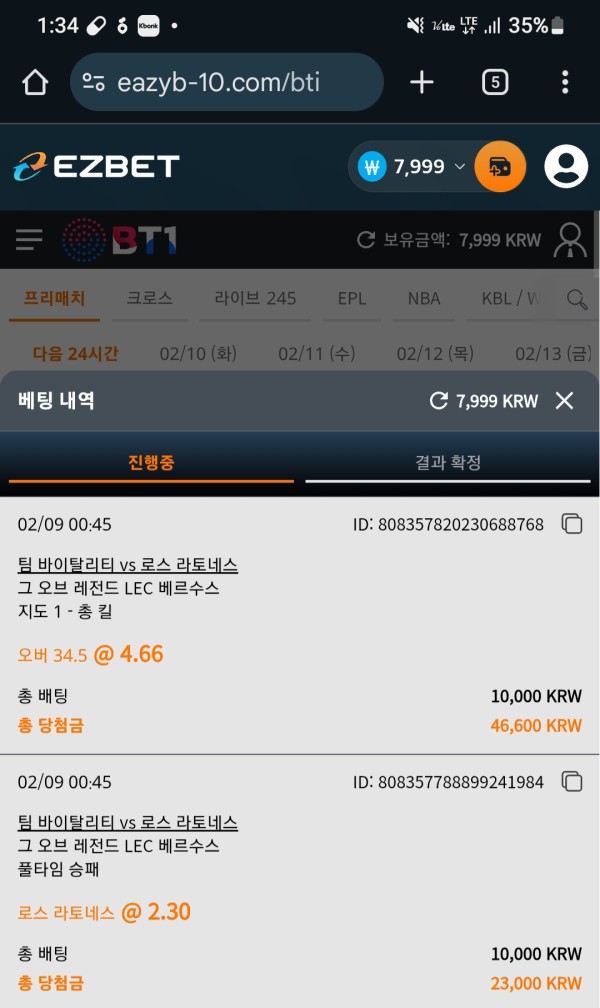Copy bet ID 808357820230688768
This screenshot has width=600, height=1008.
[572, 524]
